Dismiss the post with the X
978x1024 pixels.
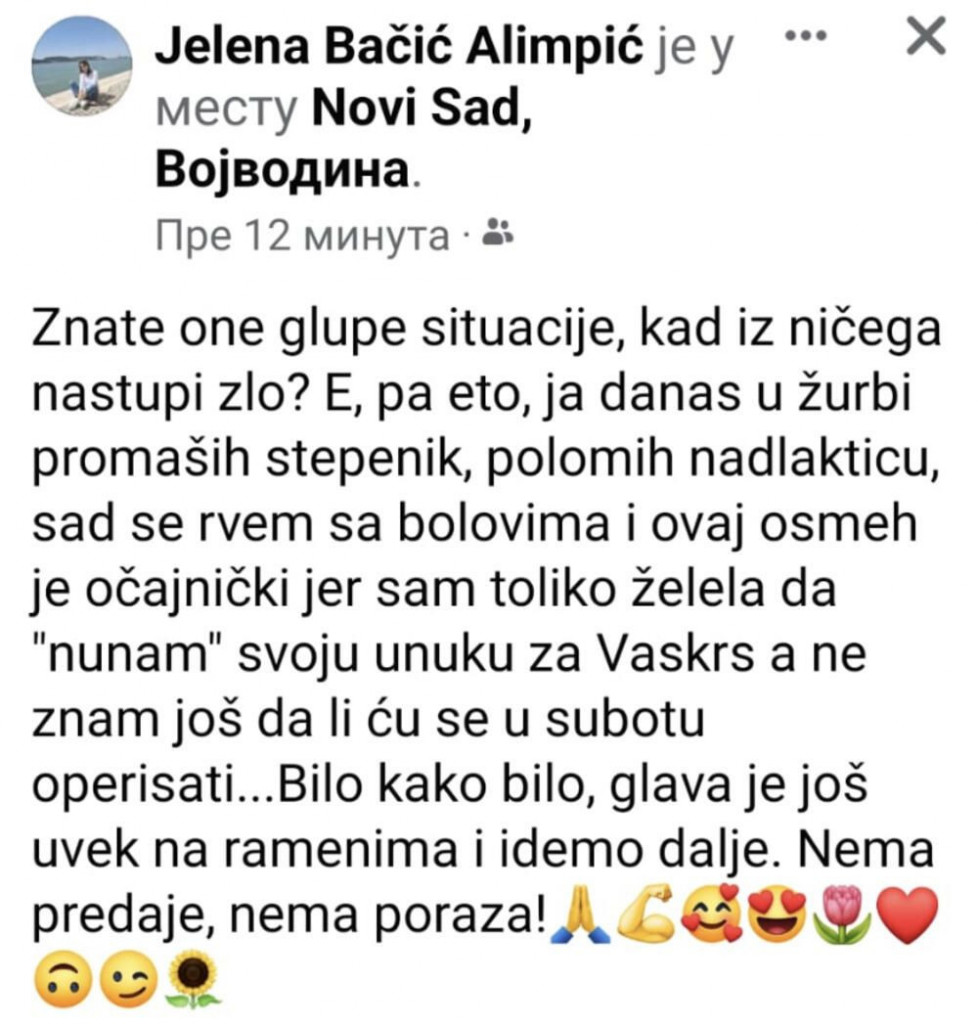[x=922, y=38]
